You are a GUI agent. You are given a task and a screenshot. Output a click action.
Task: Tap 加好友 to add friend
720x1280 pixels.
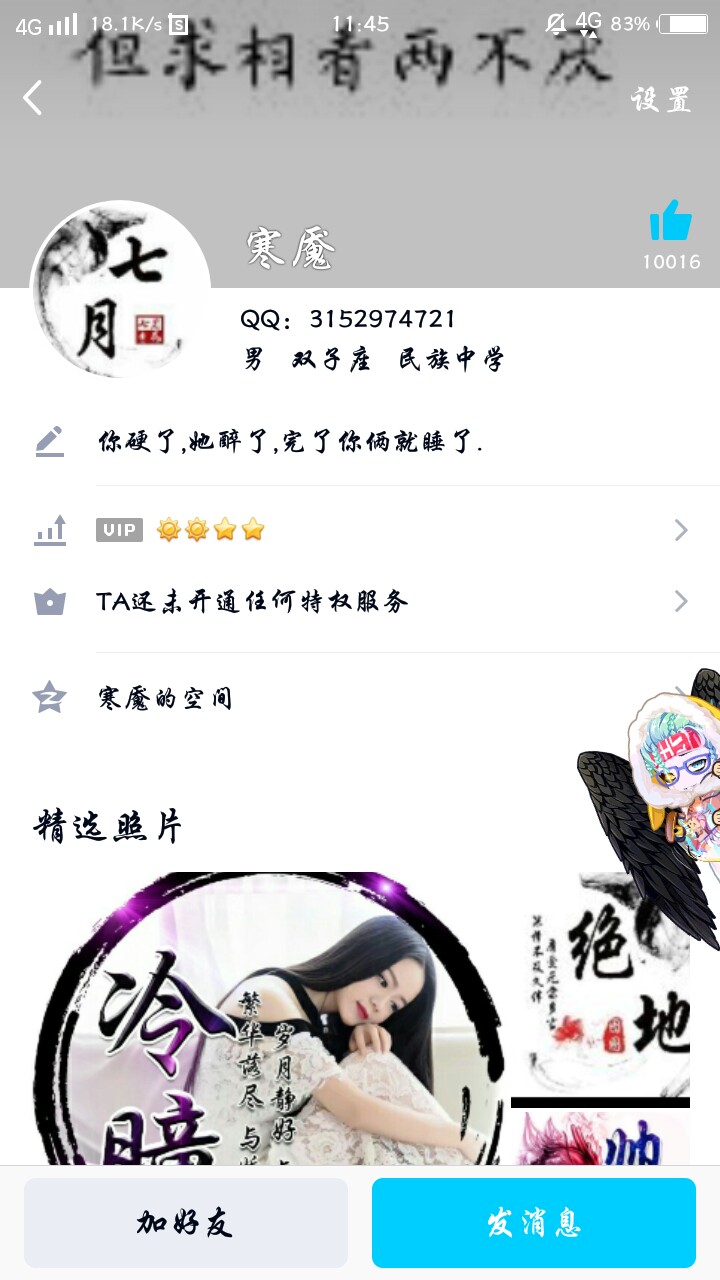tap(186, 1222)
